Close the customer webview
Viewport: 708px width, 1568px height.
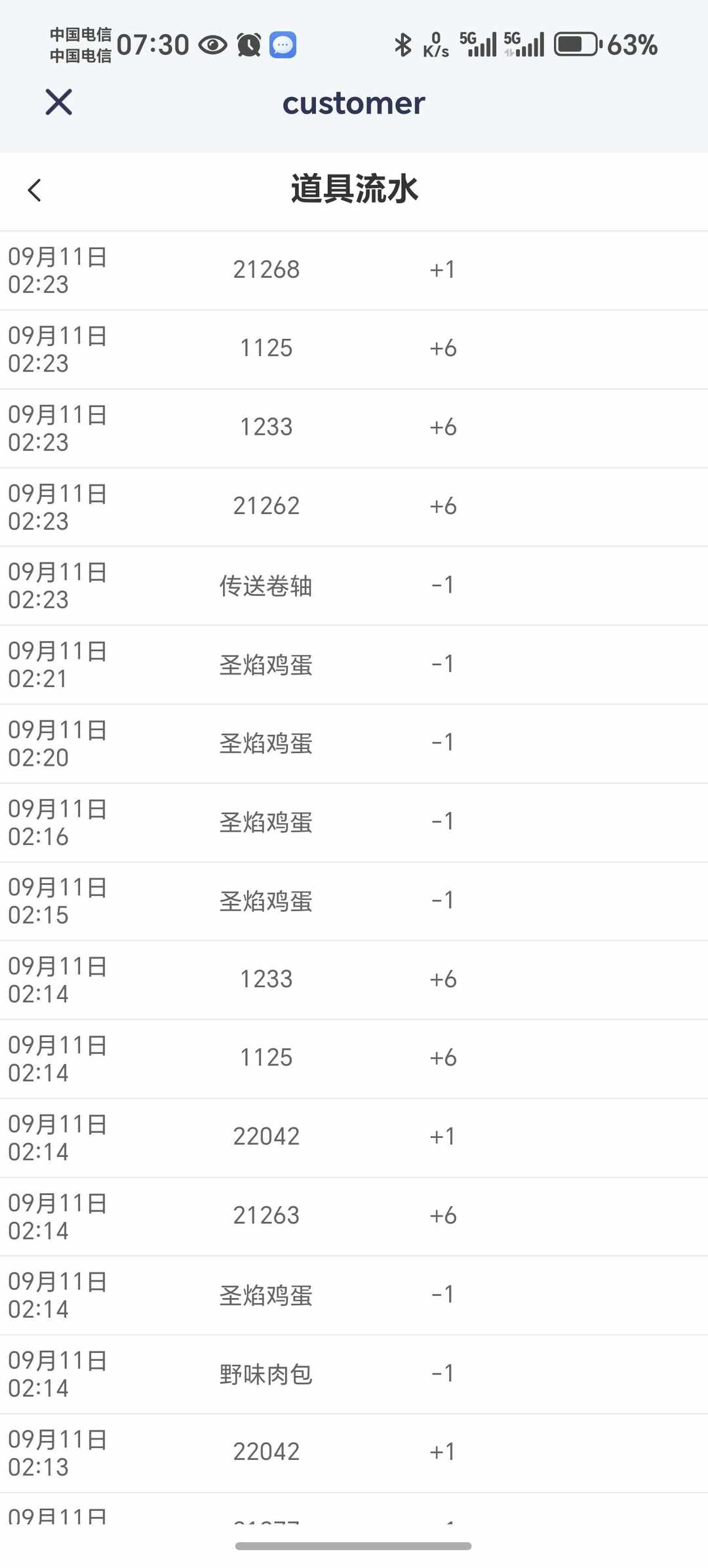(59, 102)
